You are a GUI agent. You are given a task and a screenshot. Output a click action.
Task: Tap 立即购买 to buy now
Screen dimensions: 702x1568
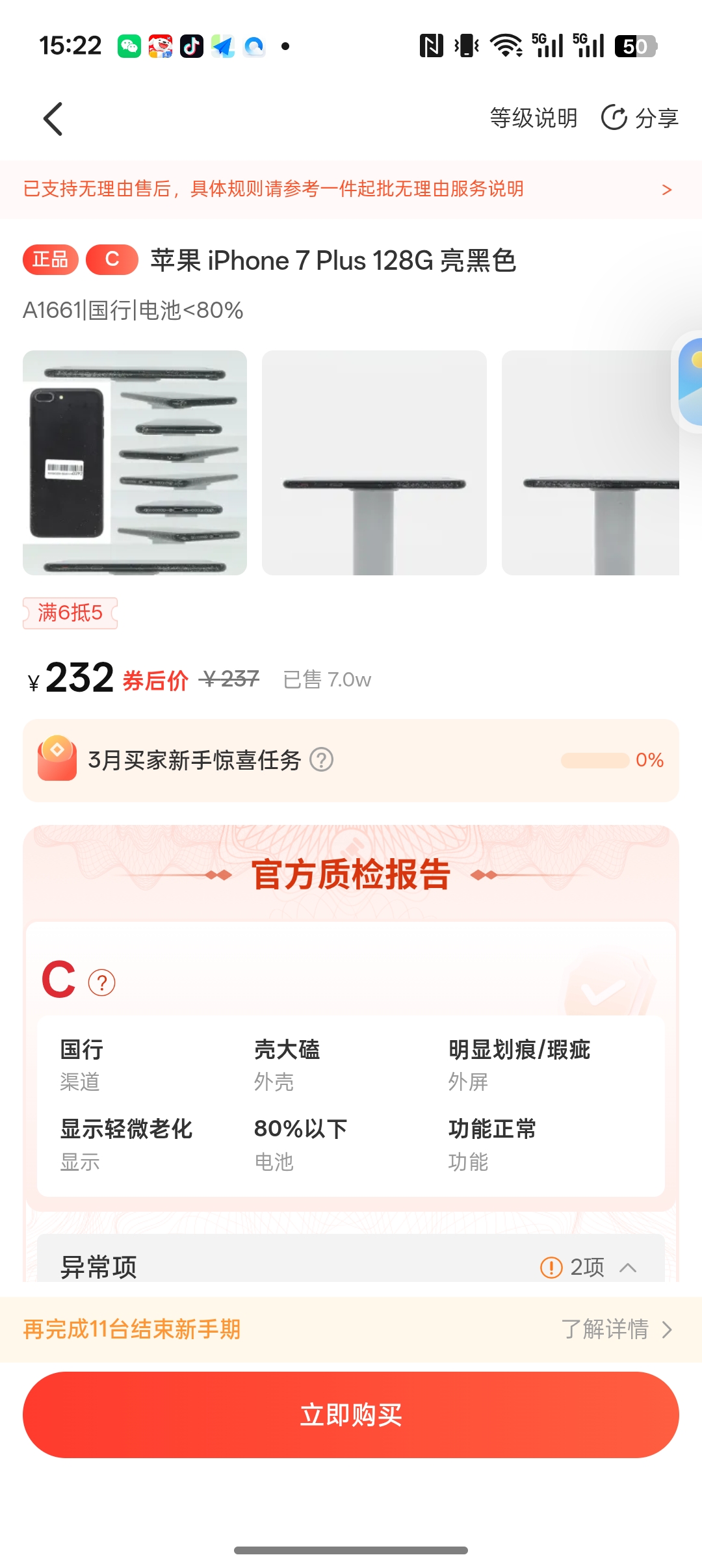coord(351,1415)
